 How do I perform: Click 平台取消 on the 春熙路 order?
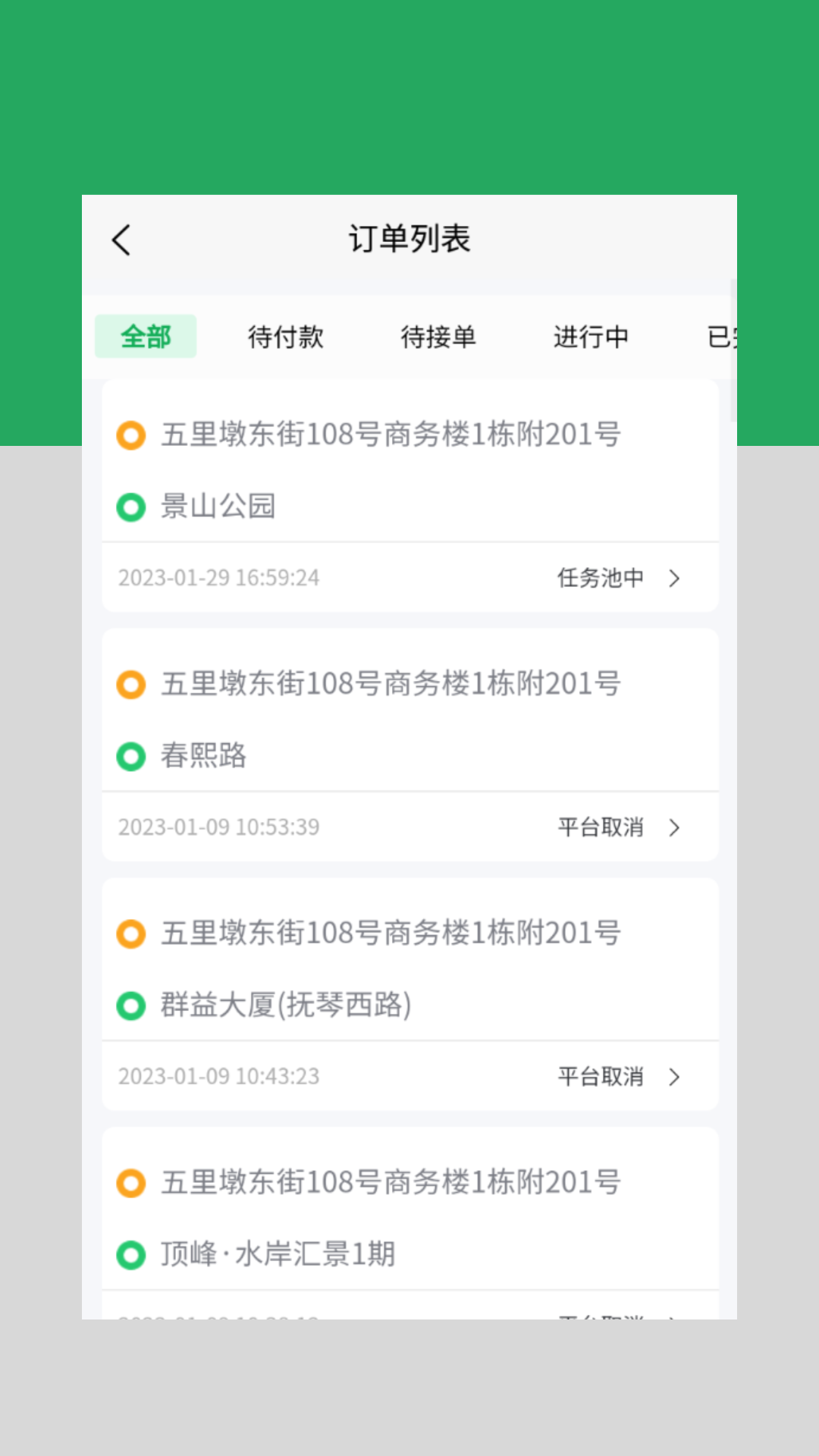pos(600,828)
